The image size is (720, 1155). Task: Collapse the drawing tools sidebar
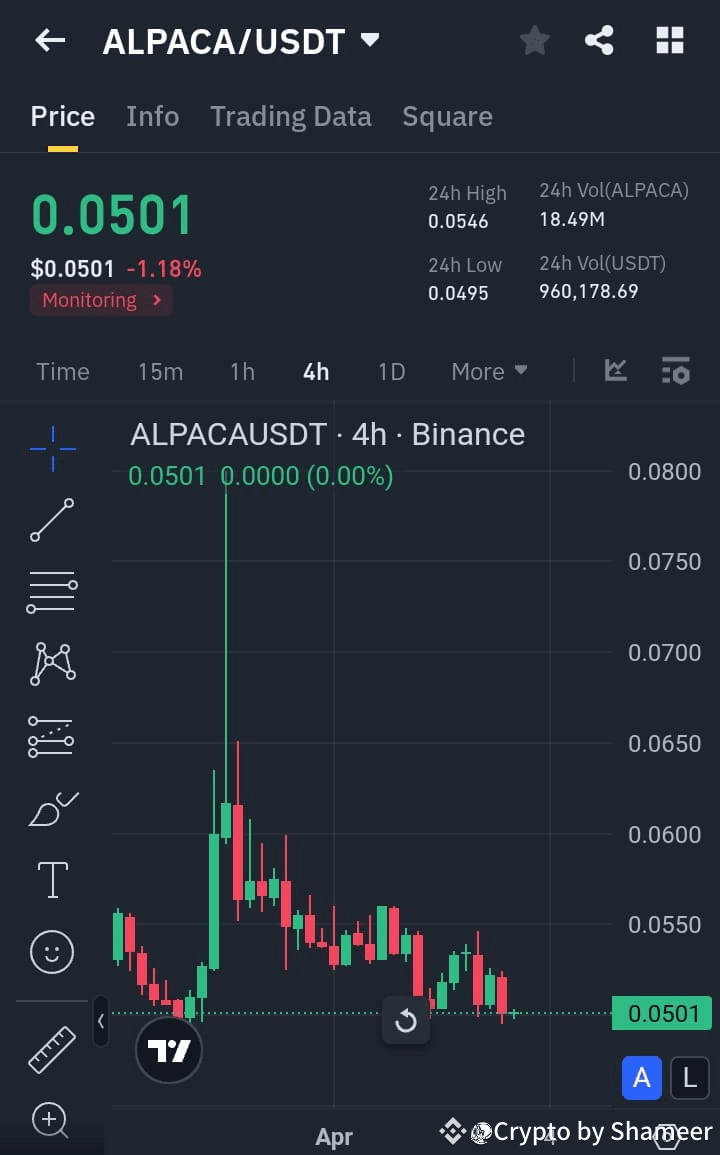click(101, 1021)
